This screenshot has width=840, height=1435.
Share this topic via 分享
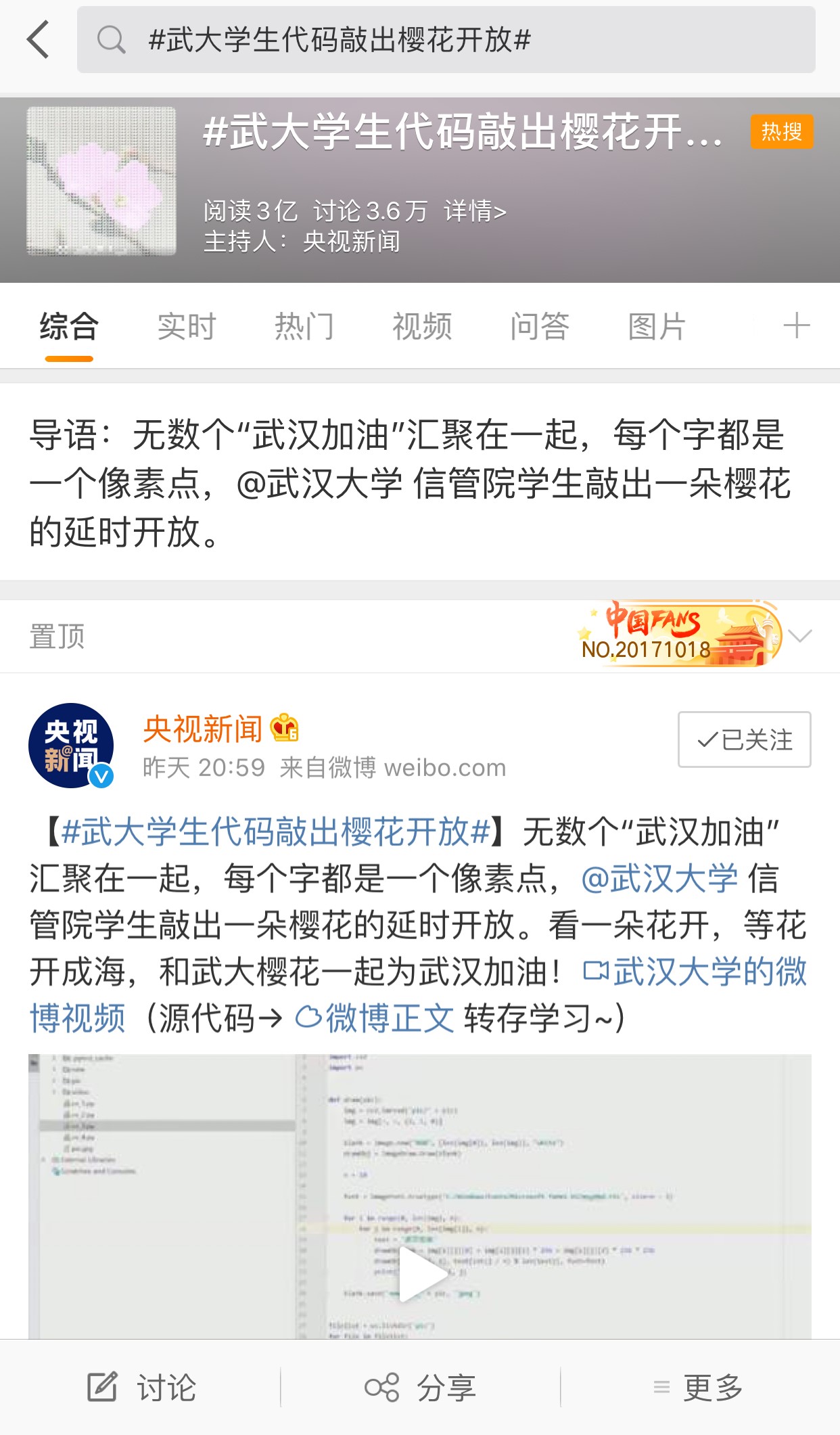tap(420, 1388)
